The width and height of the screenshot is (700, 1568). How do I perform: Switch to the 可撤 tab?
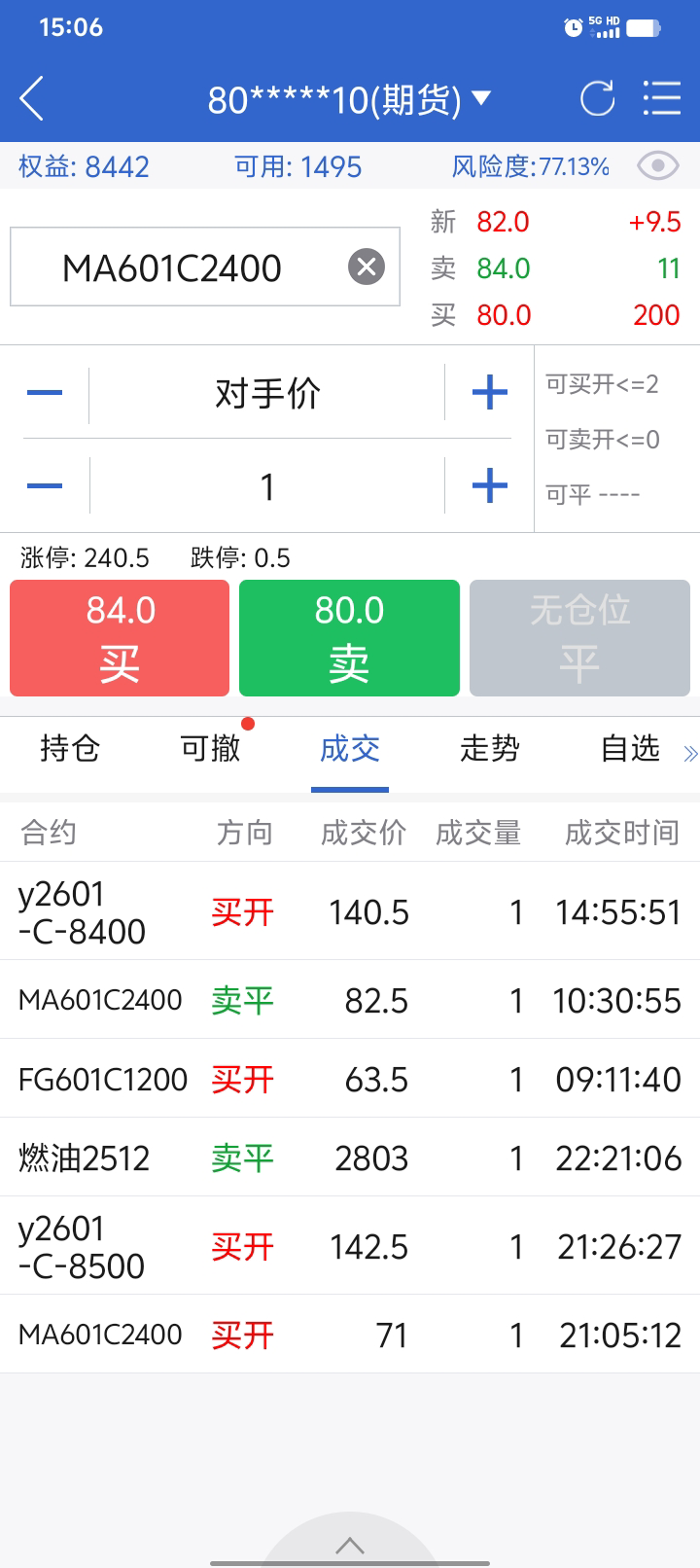210,748
